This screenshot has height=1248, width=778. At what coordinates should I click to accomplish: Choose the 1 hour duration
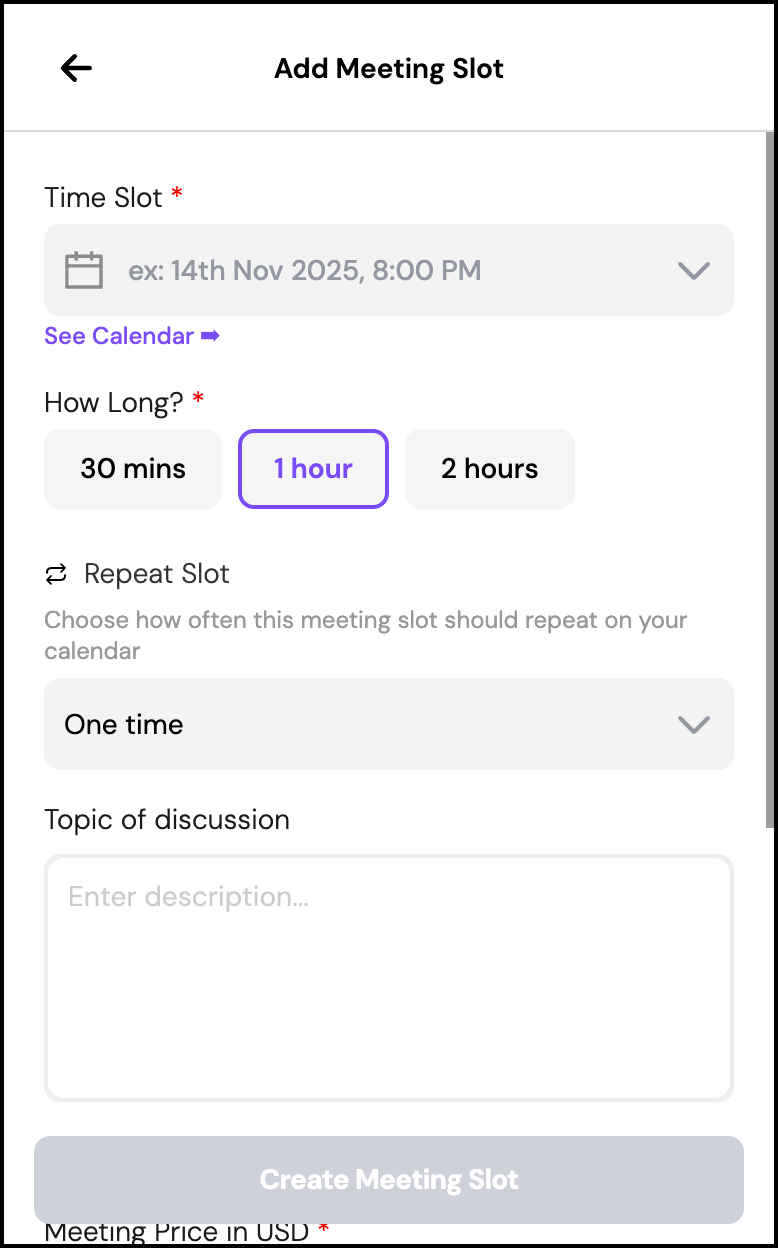(313, 469)
